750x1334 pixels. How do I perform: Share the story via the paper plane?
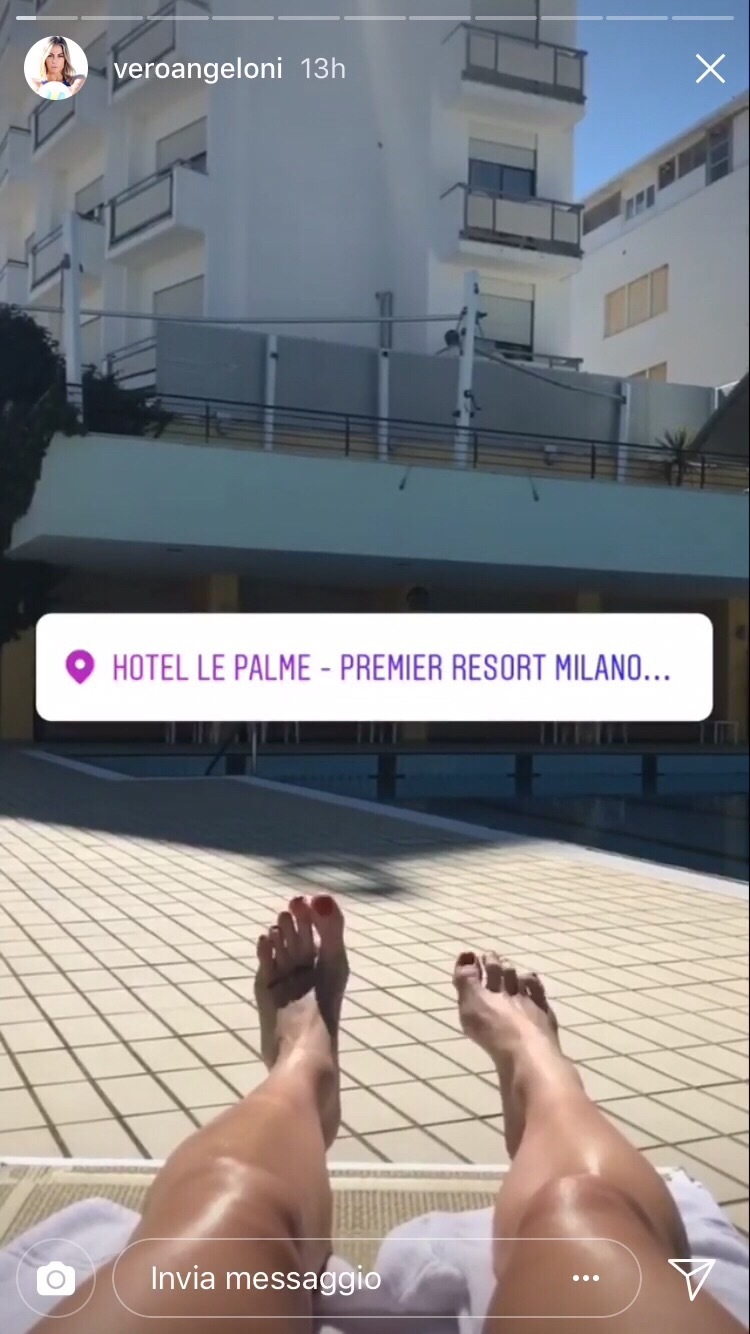point(692,1277)
